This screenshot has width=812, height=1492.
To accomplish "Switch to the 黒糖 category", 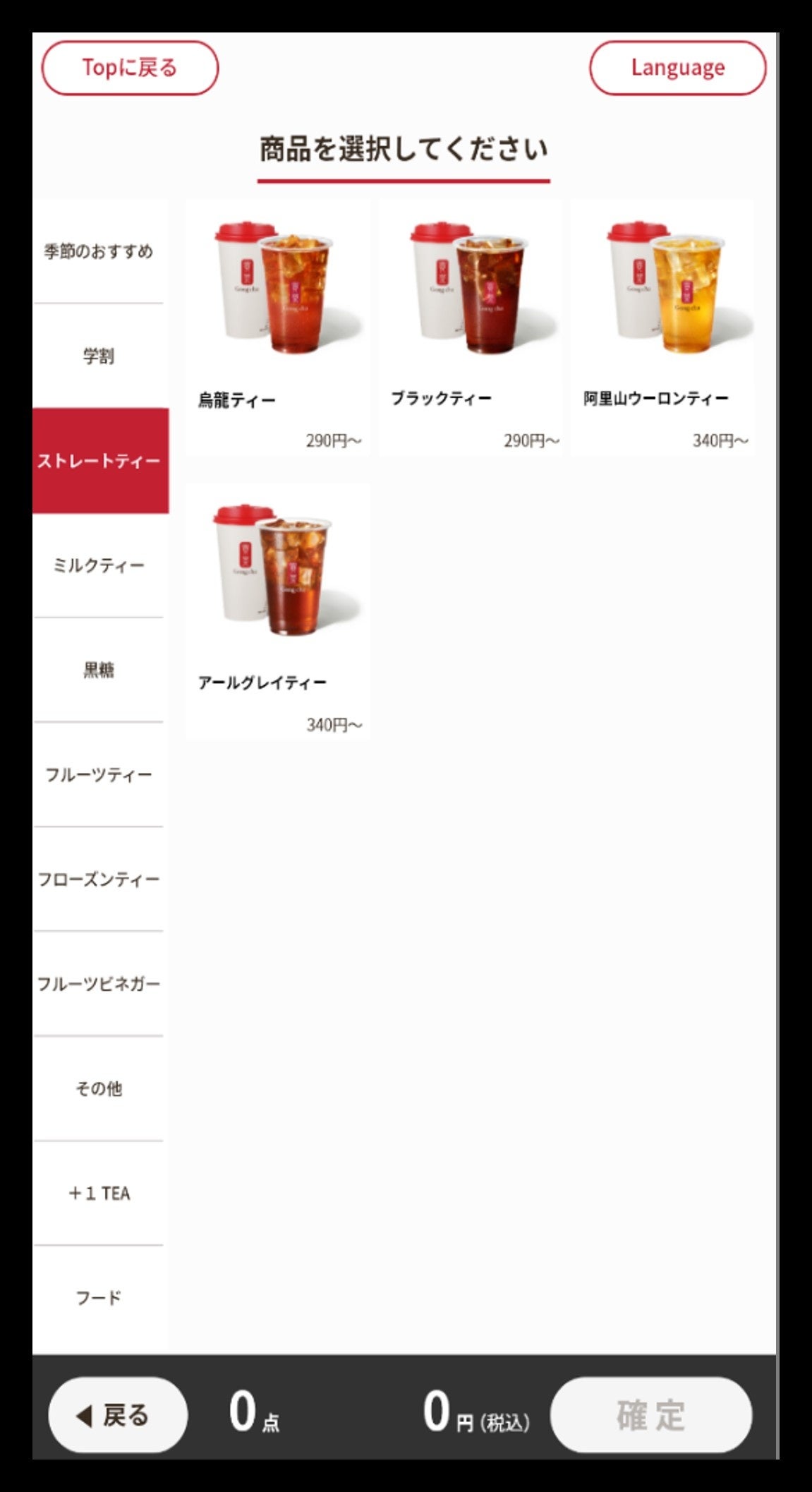I will 99,670.
